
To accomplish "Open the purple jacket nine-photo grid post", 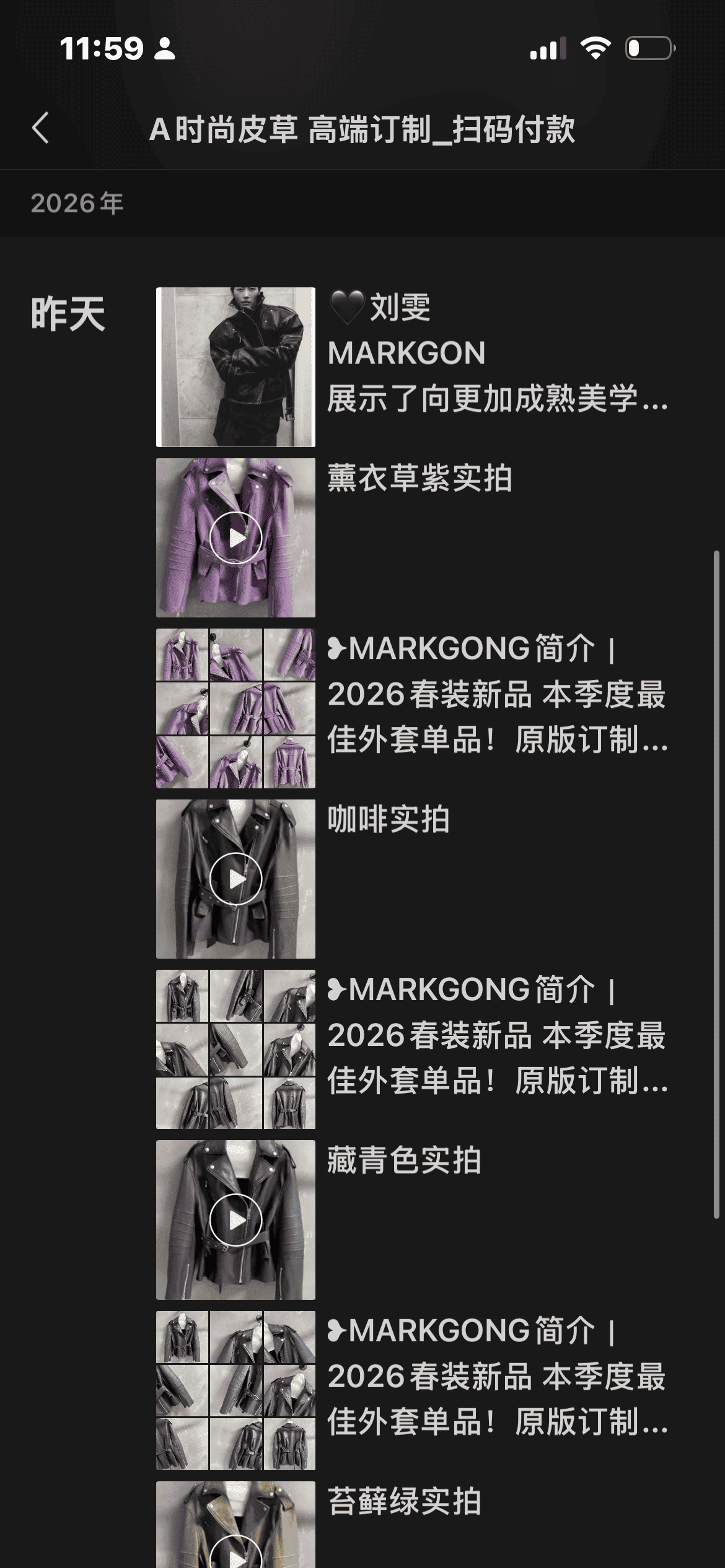I will tap(235, 708).
